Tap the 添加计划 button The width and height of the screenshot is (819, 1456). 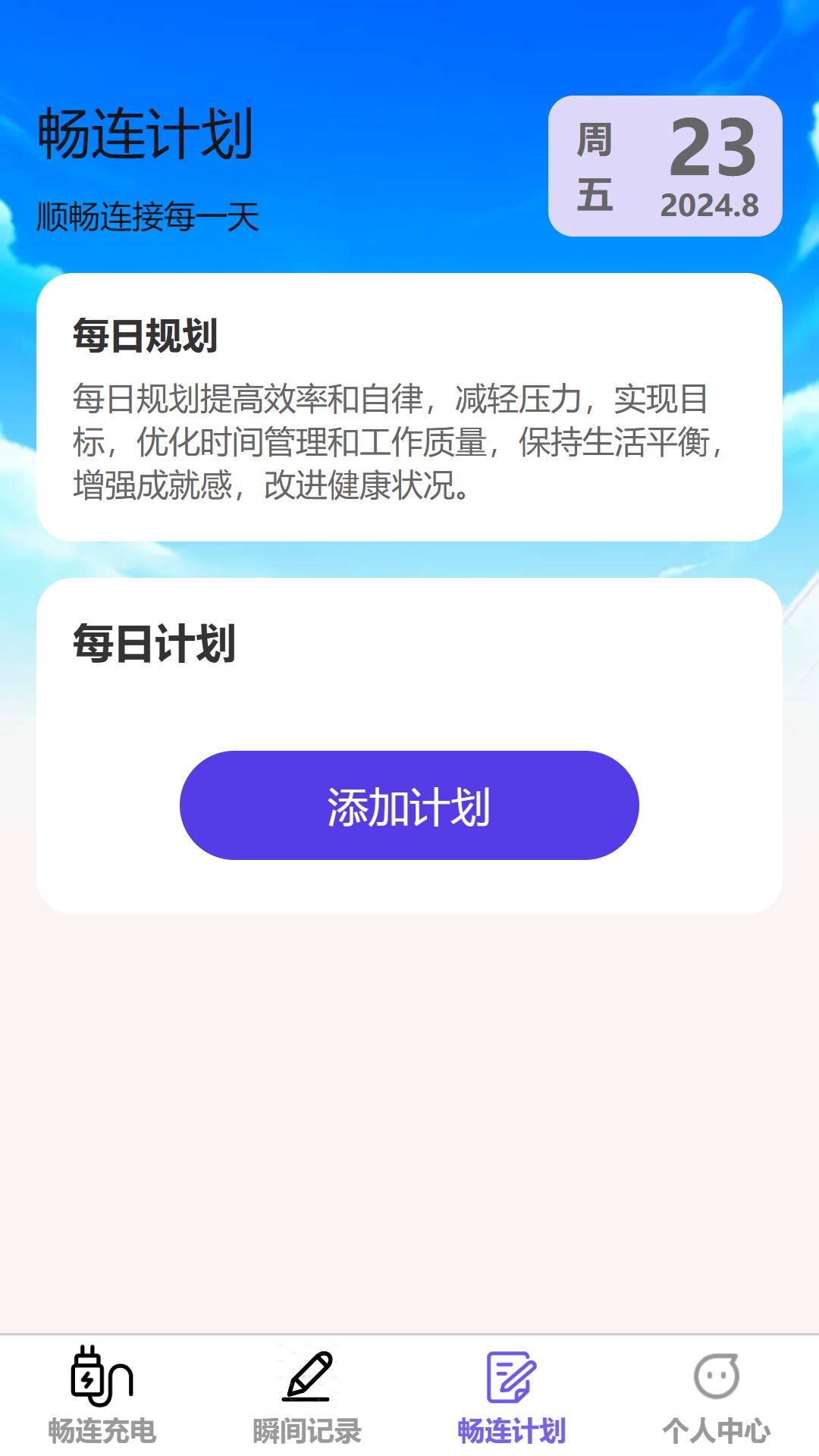tap(409, 805)
